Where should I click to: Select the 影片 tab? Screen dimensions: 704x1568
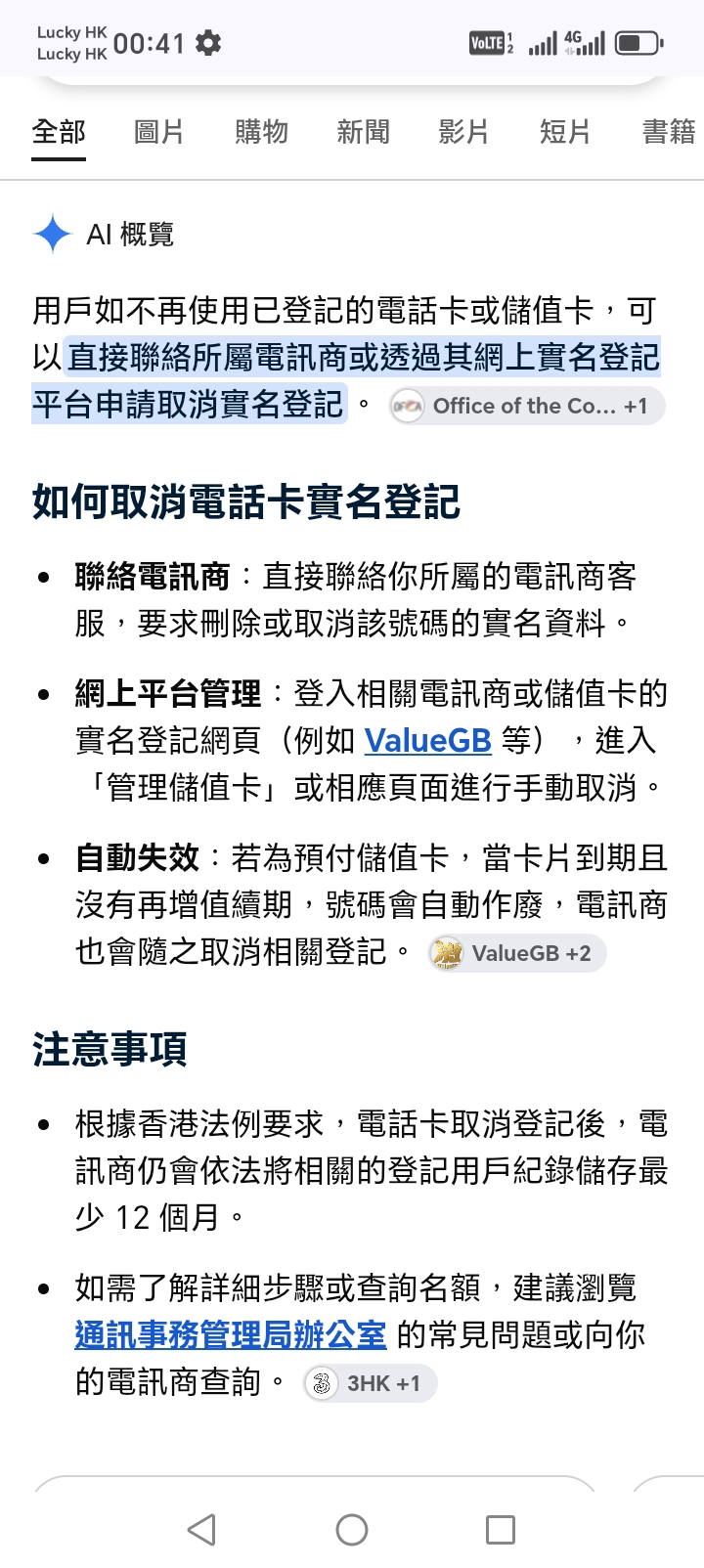463,132
